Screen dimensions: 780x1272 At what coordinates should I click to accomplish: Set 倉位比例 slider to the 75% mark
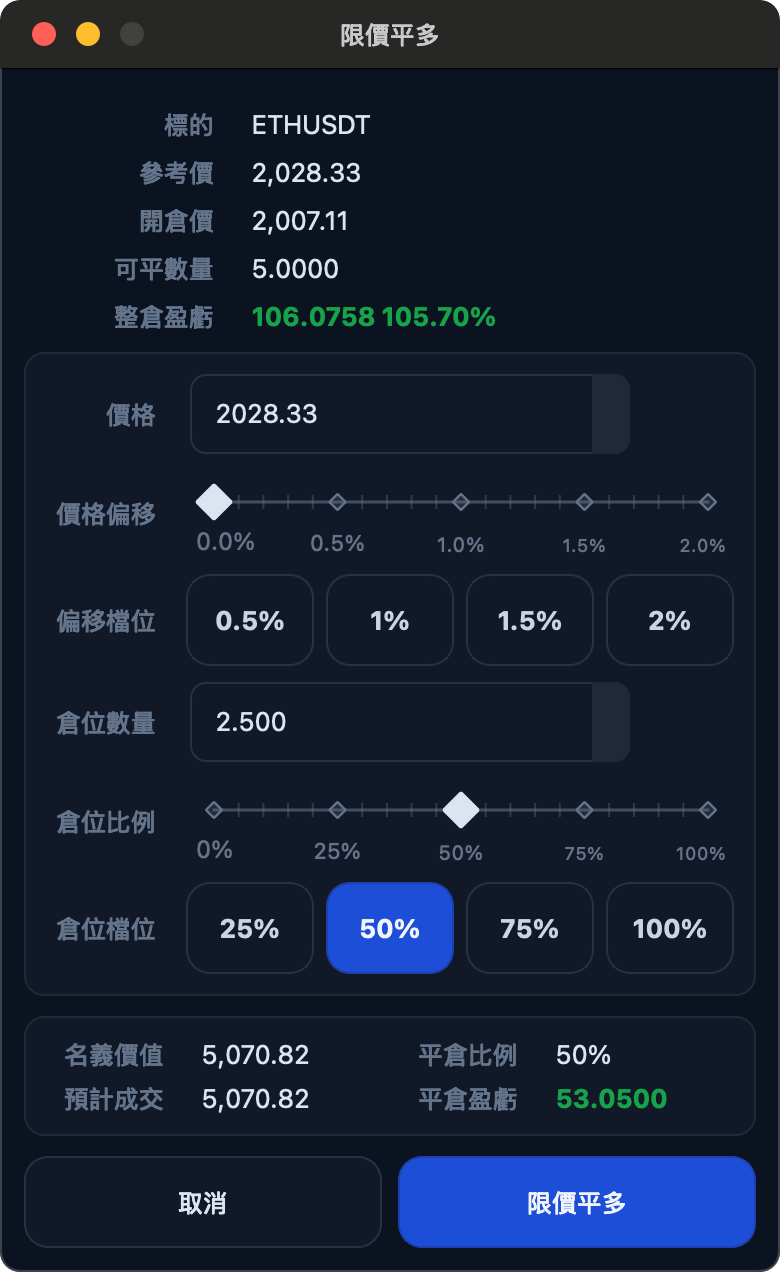click(x=585, y=810)
